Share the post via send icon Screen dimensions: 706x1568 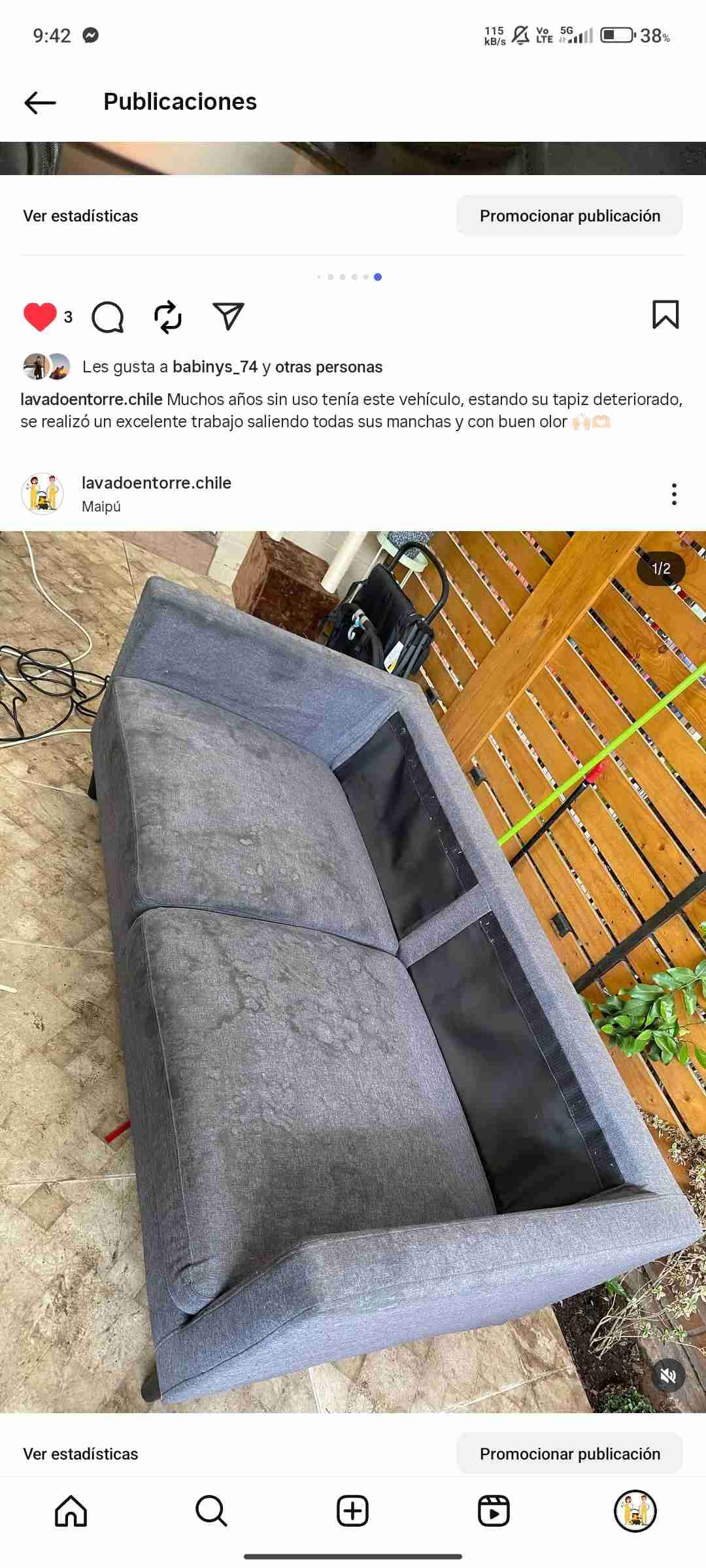[x=228, y=316]
